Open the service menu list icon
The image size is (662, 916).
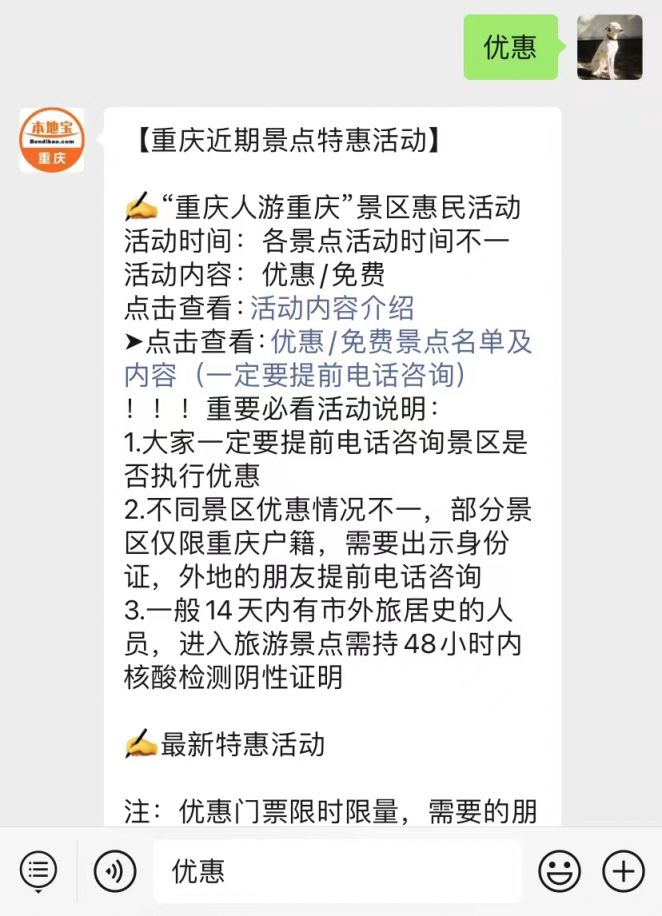tap(38, 871)
